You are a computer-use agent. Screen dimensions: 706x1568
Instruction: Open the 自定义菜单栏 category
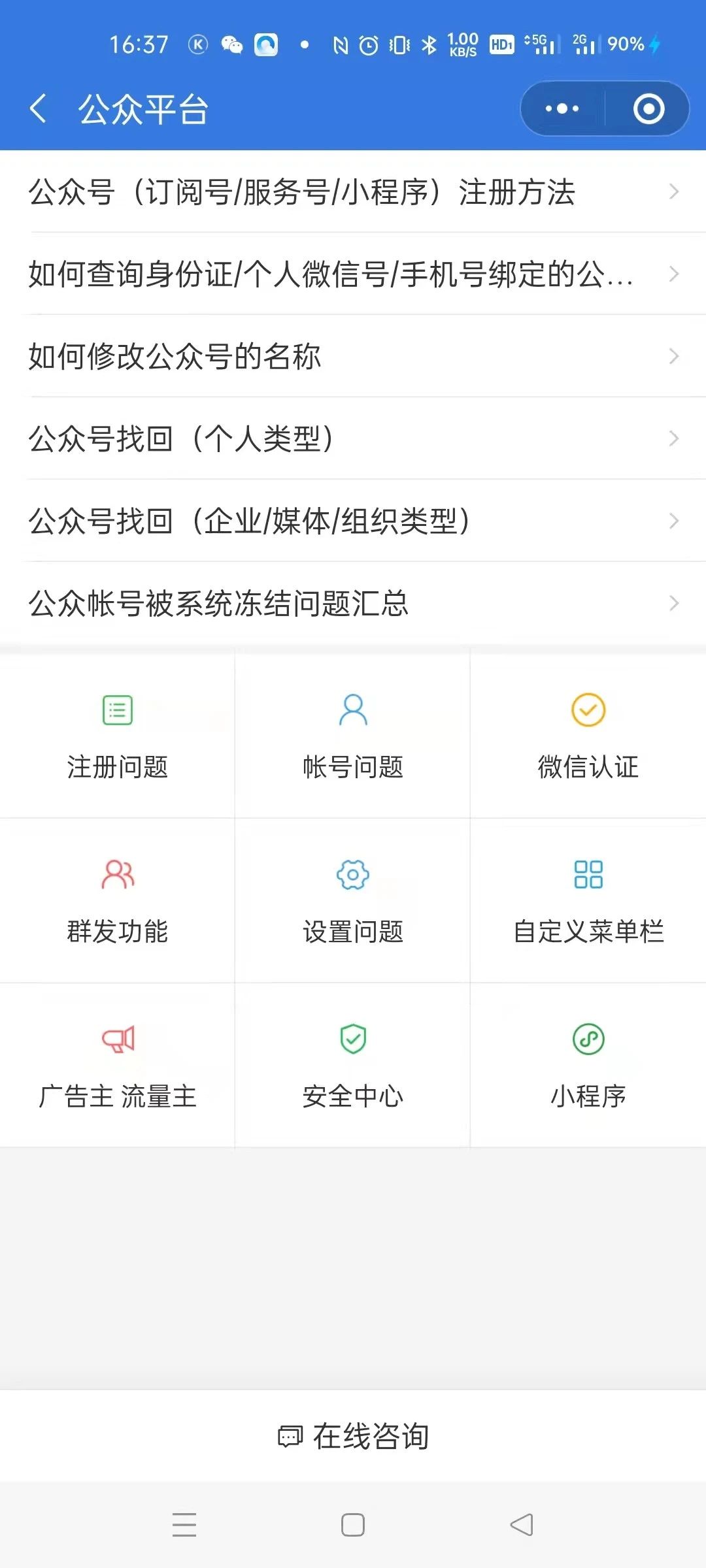[x=588, y=901]
